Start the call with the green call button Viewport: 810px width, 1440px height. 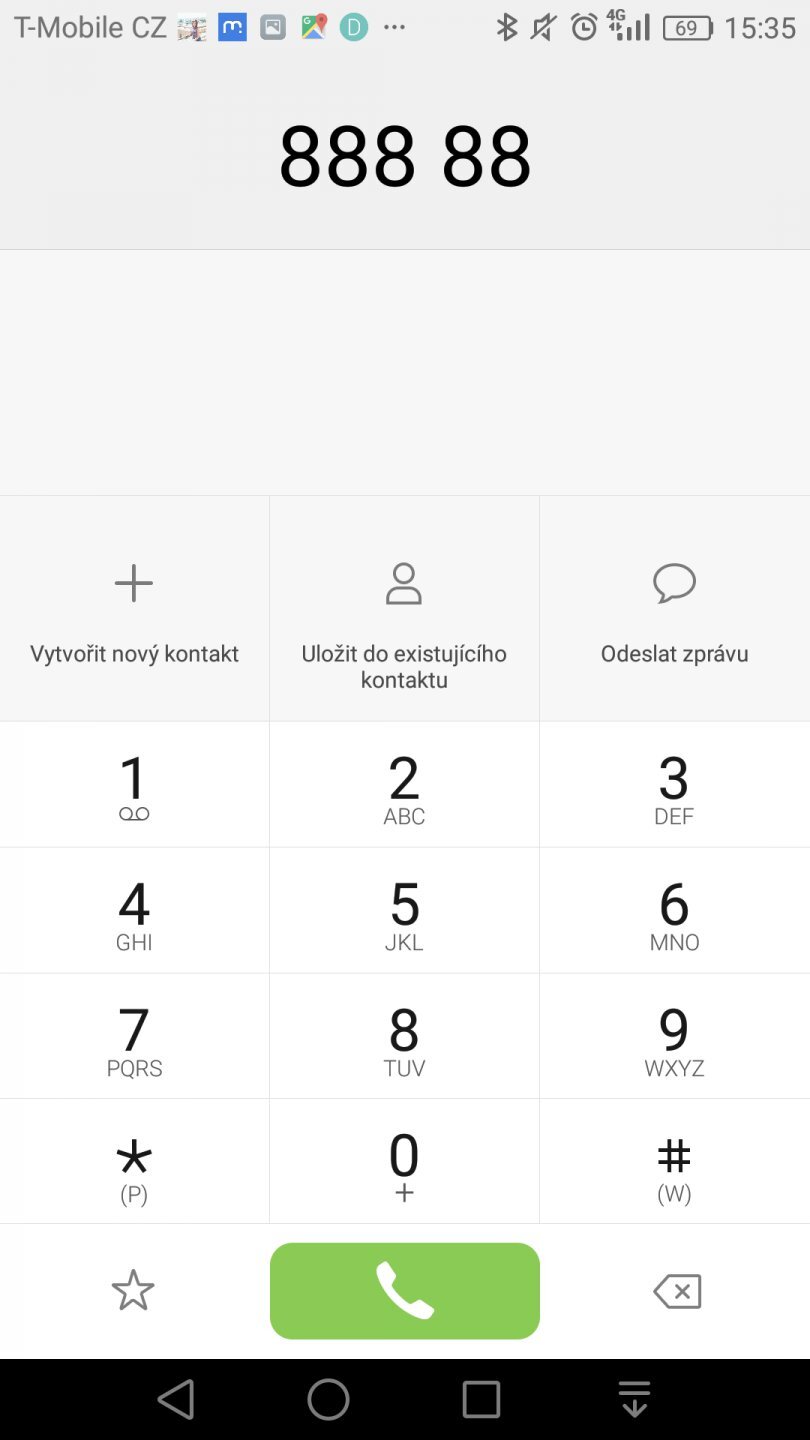coord(404,1291)
